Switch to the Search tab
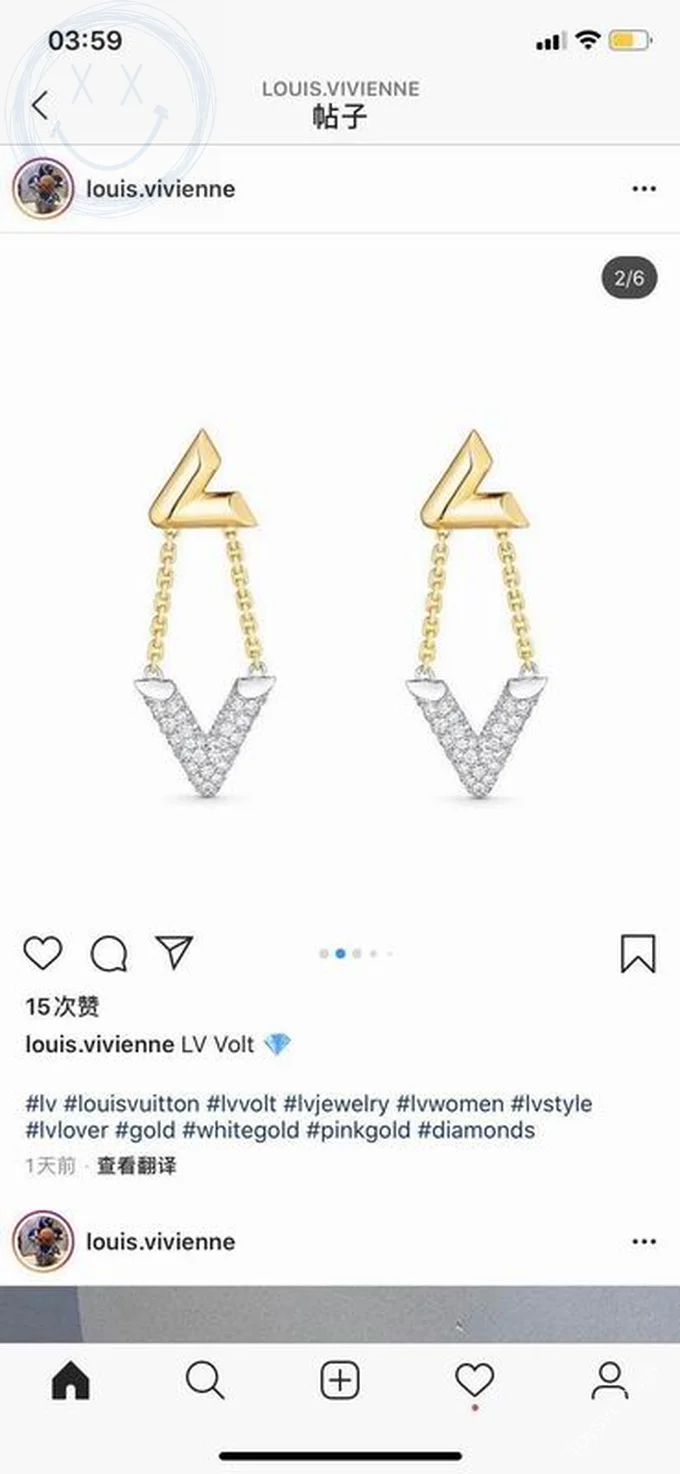 205,1382
